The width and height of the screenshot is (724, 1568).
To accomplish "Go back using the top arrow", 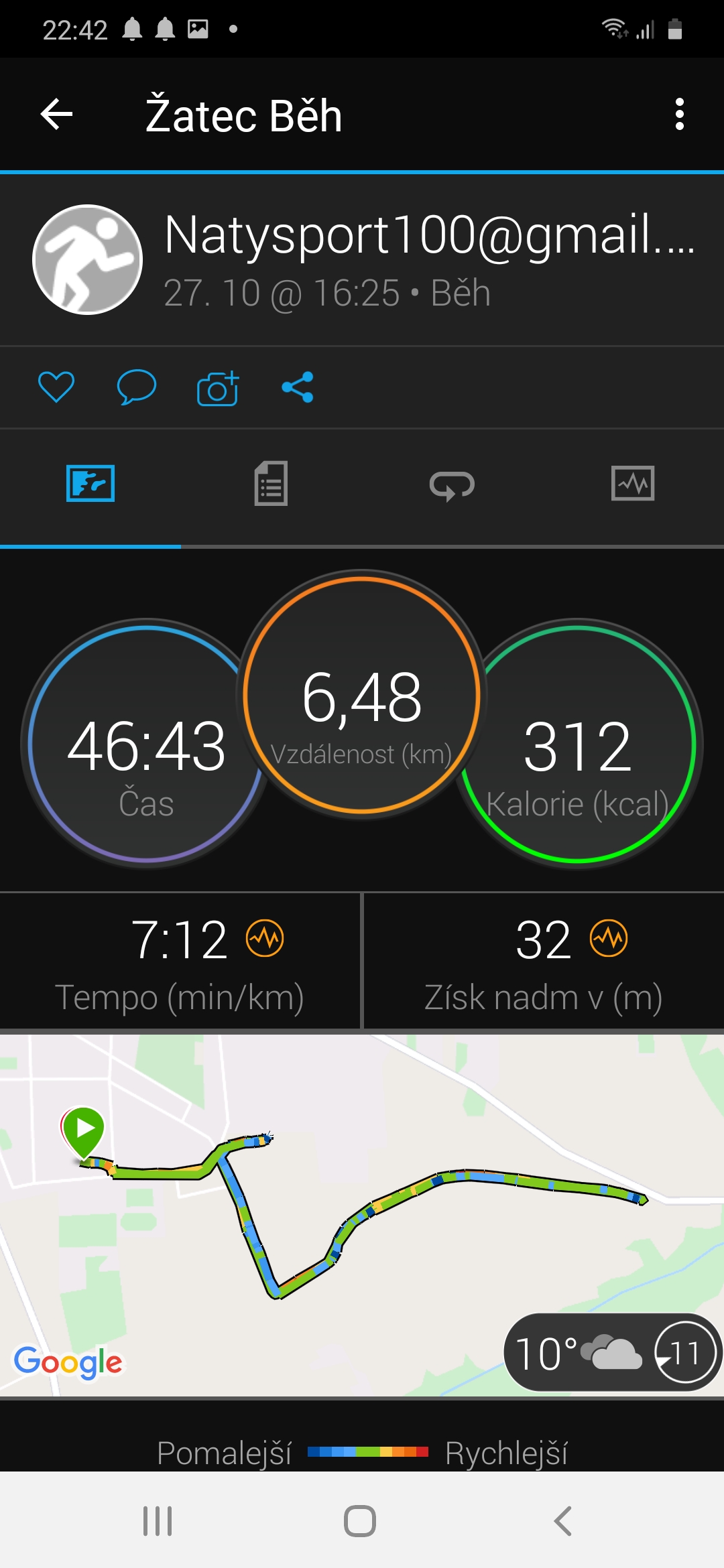I will (x=56, y=115).
